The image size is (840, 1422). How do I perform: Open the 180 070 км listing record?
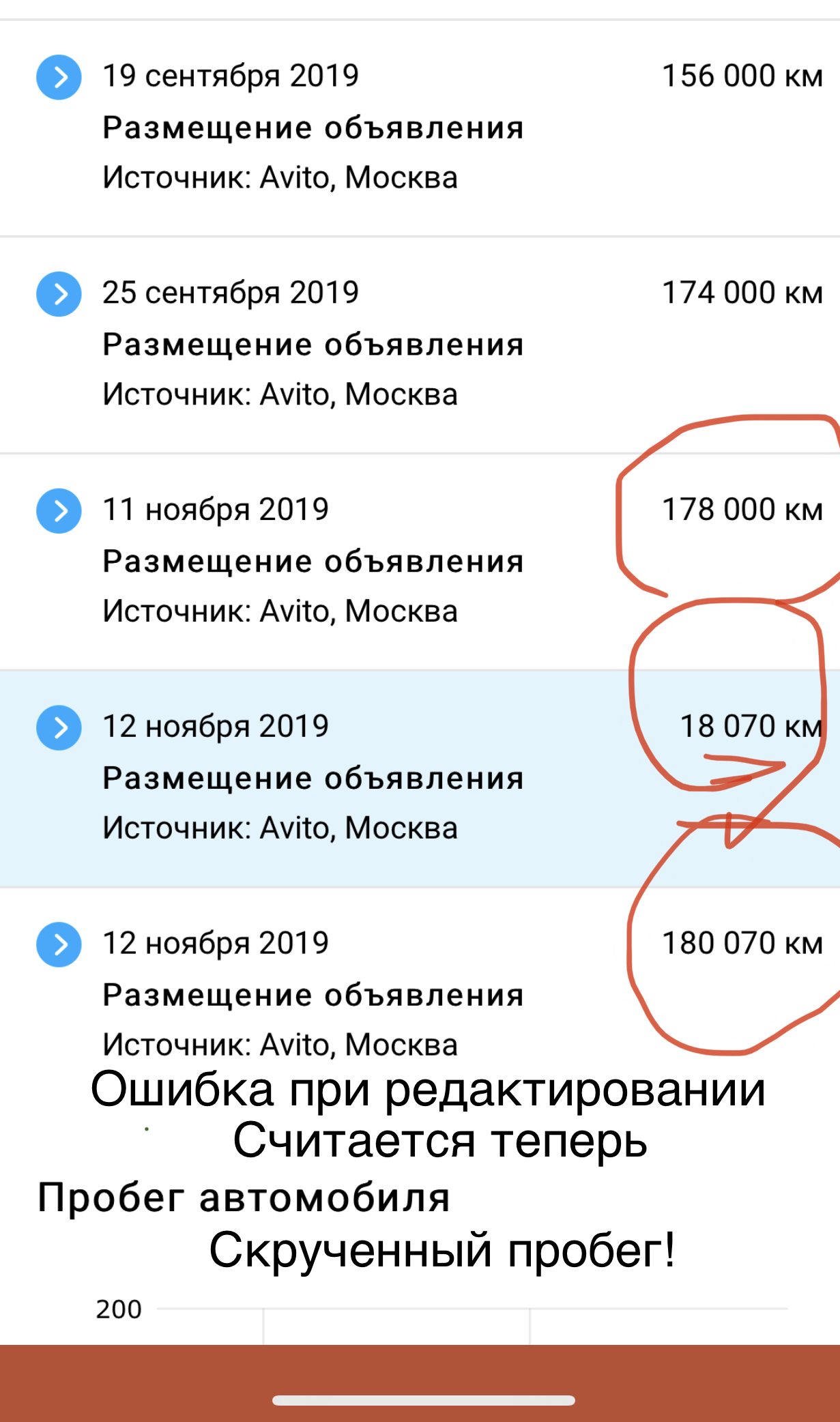(x=59, y=944)
